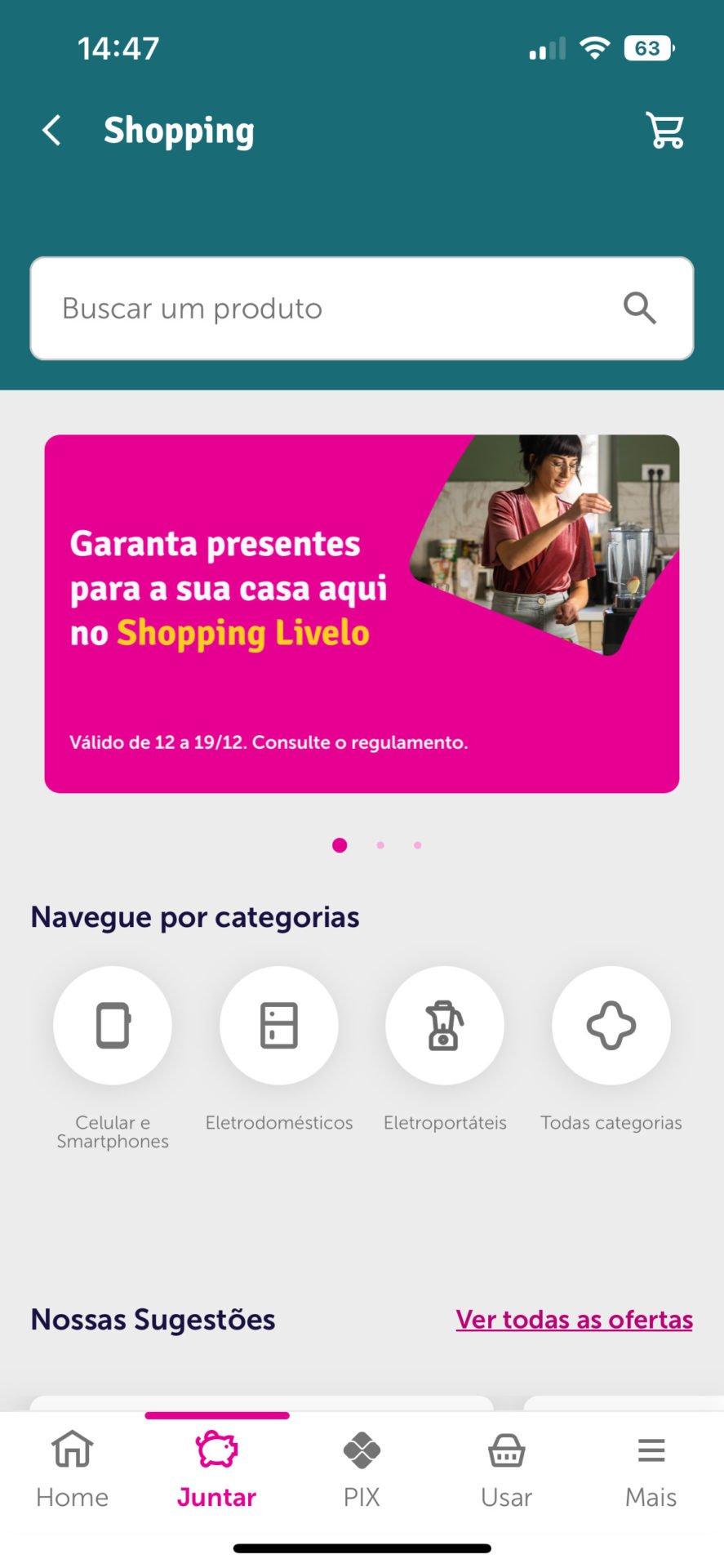Tap the Buscar um produto field
Viewport: 724px width, 1568px height.
tap(326, 309)
